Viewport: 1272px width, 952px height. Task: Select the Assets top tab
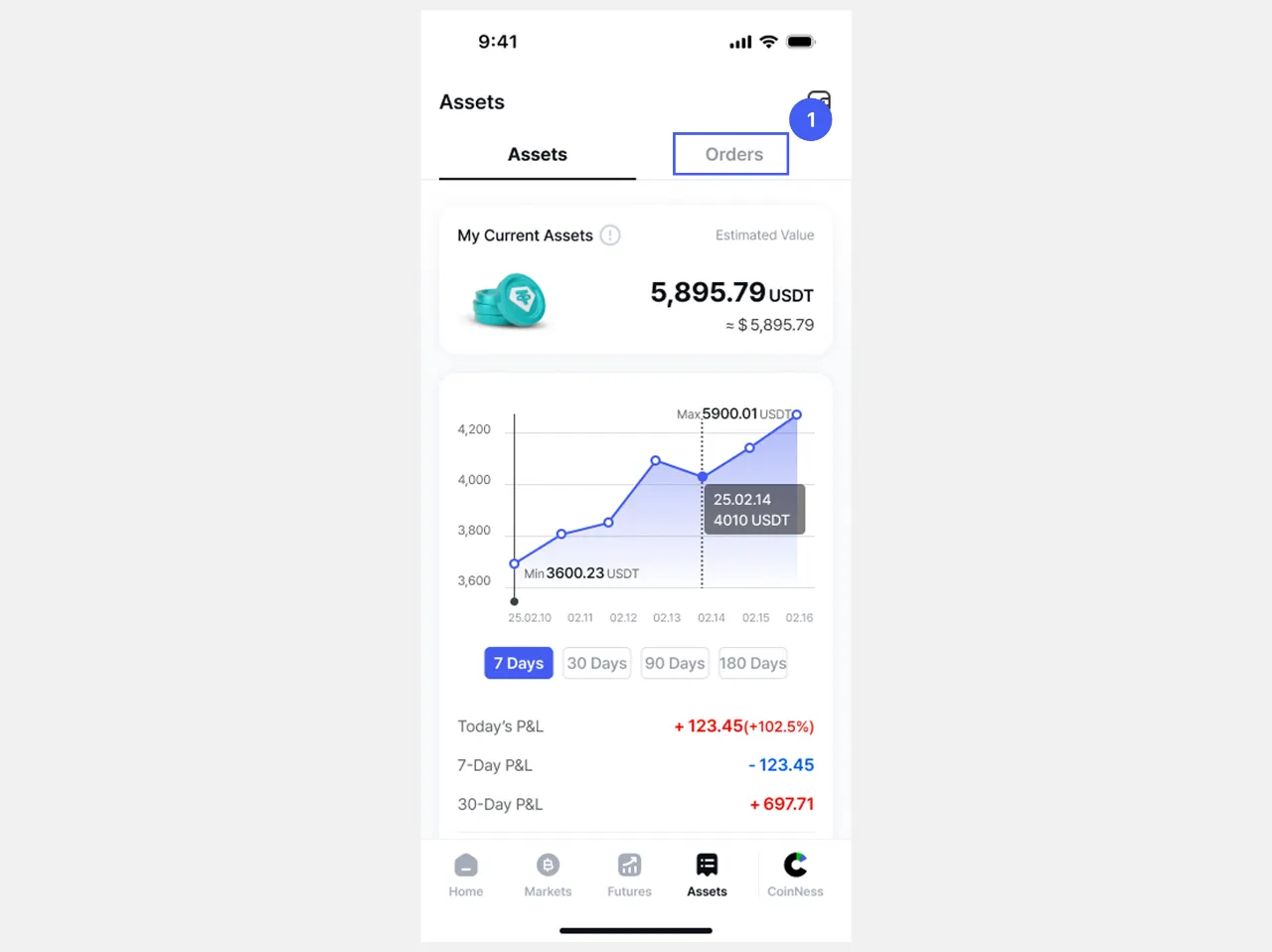click(537, 155)
